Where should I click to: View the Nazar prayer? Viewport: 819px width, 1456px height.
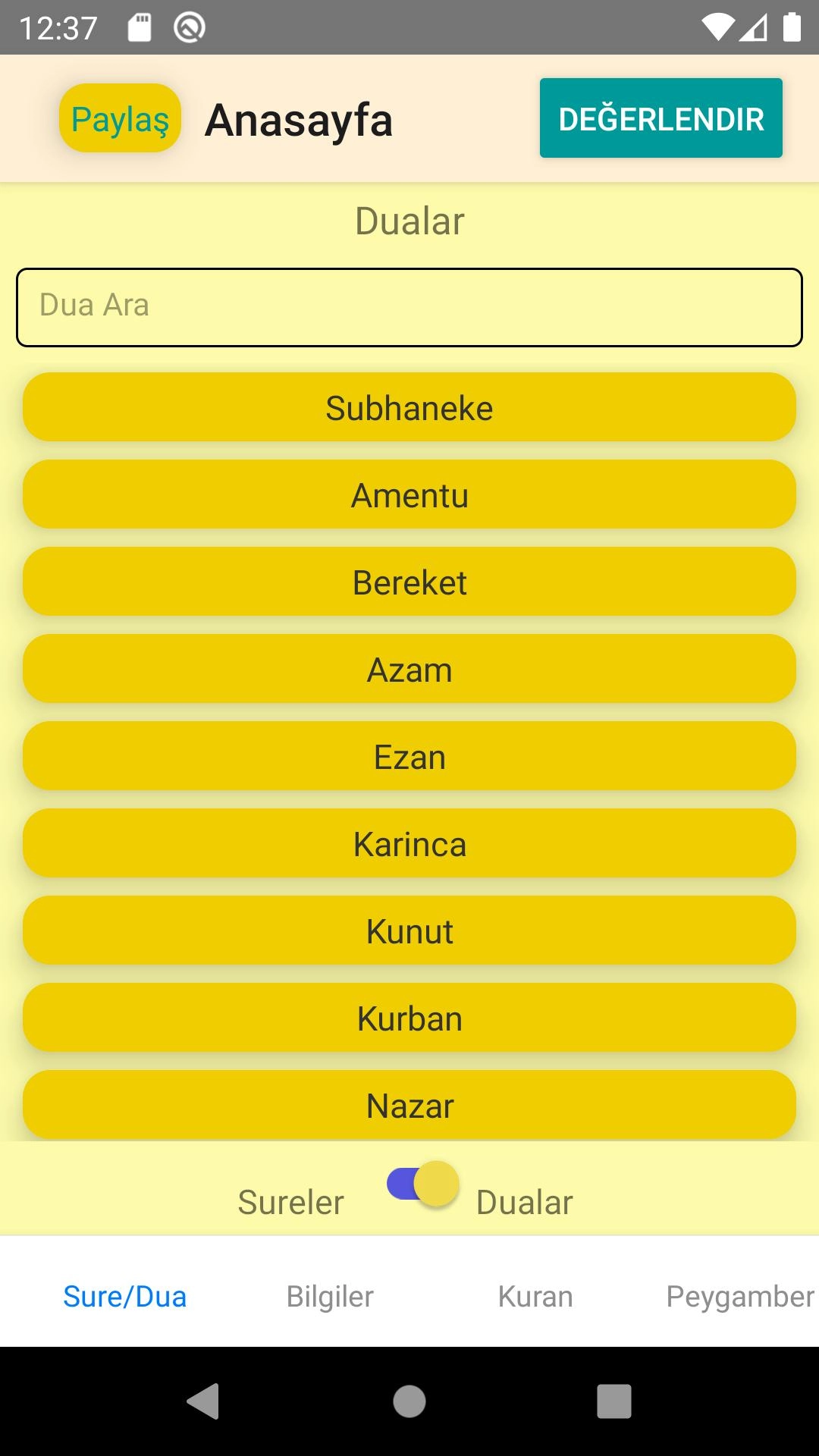click(x=409, y=1104)
